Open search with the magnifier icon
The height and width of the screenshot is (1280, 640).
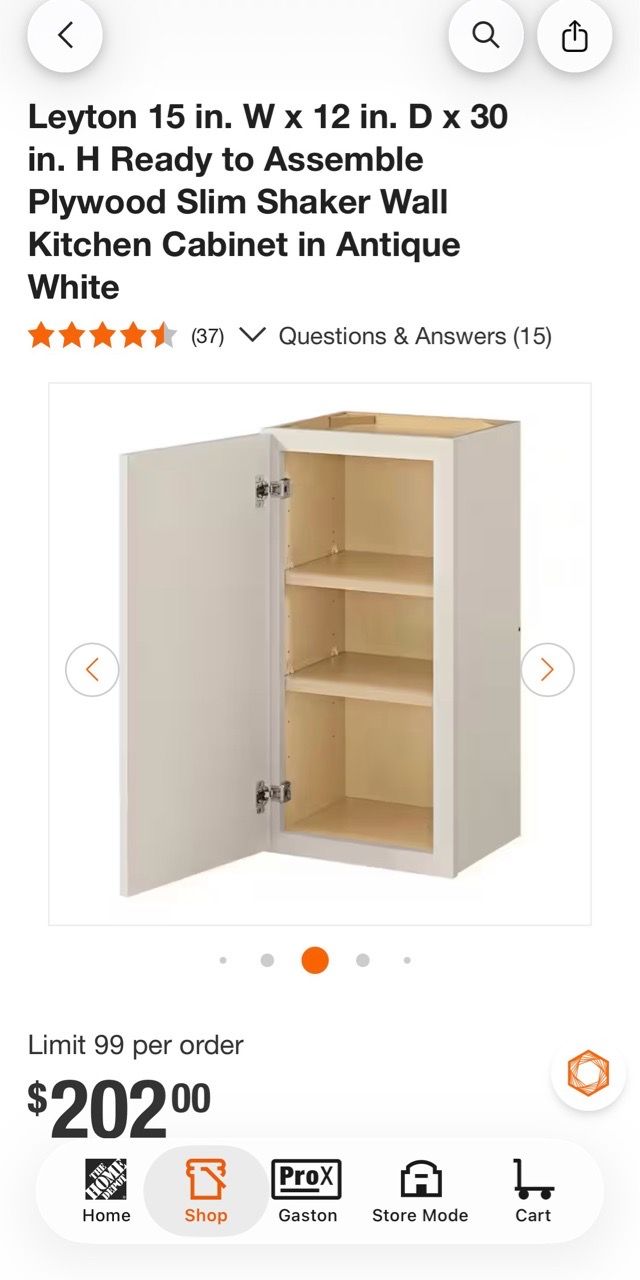[x=486, y=36]
